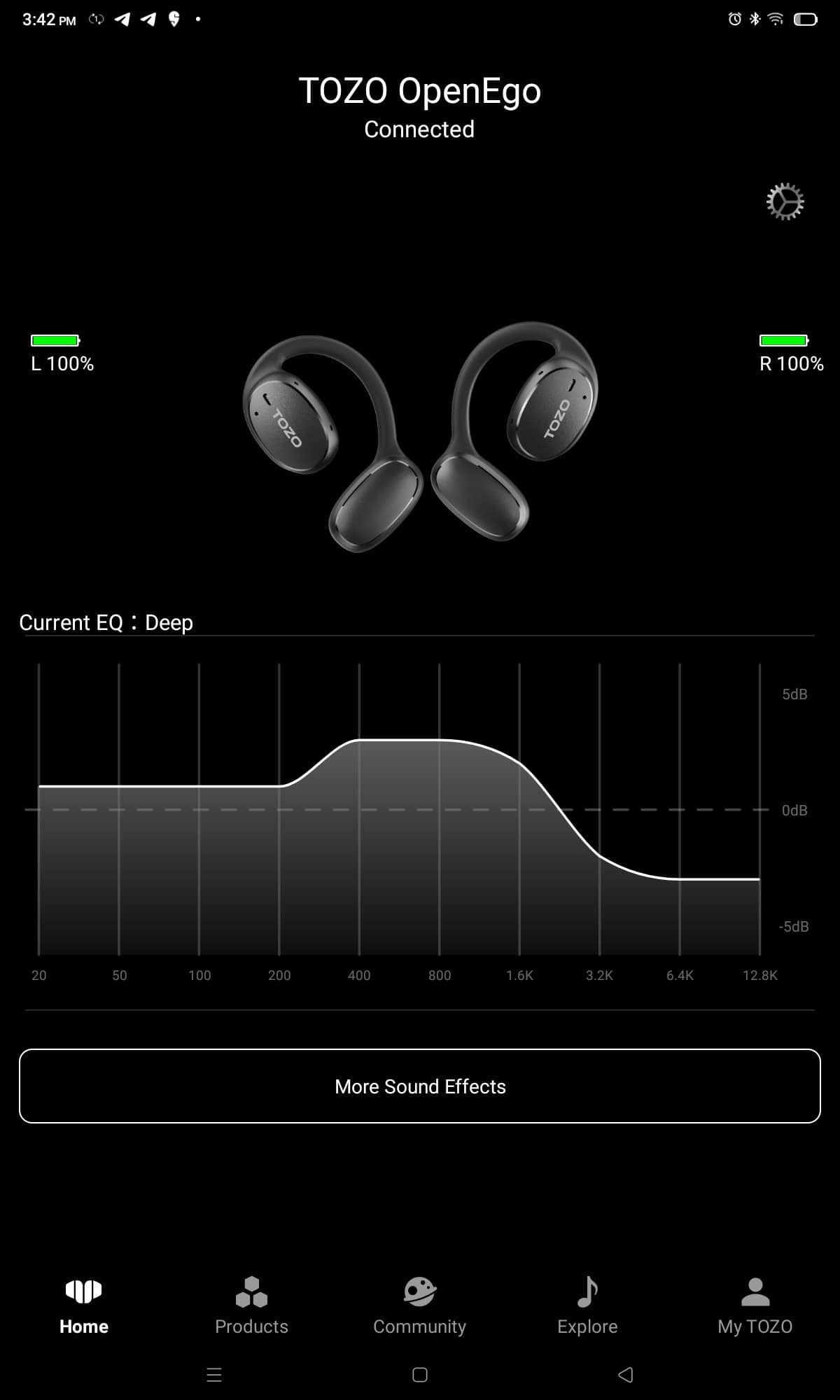The image size is (840, 1400).
Task: Open recent apps from navigation bar
Action: coord(214,1375)
